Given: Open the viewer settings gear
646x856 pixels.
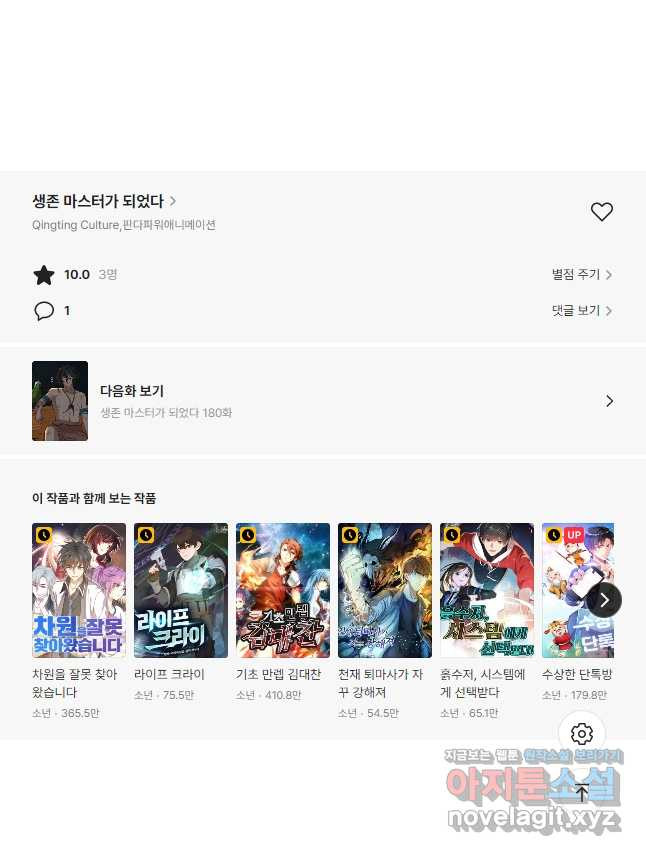Looking at the screenshot, I should (582, 734).
